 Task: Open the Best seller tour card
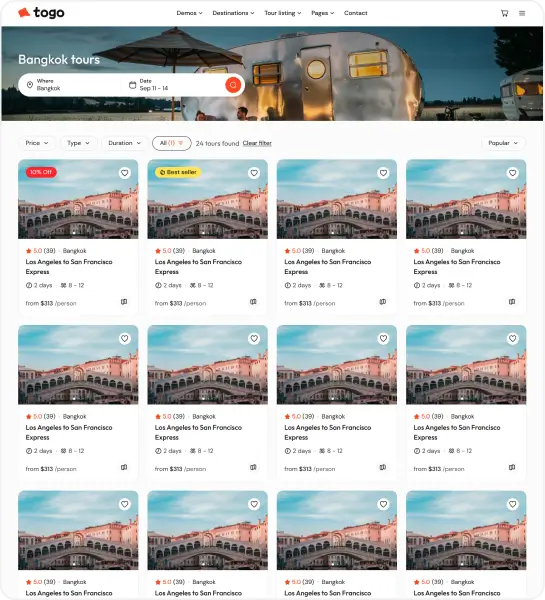click(207, 236)
